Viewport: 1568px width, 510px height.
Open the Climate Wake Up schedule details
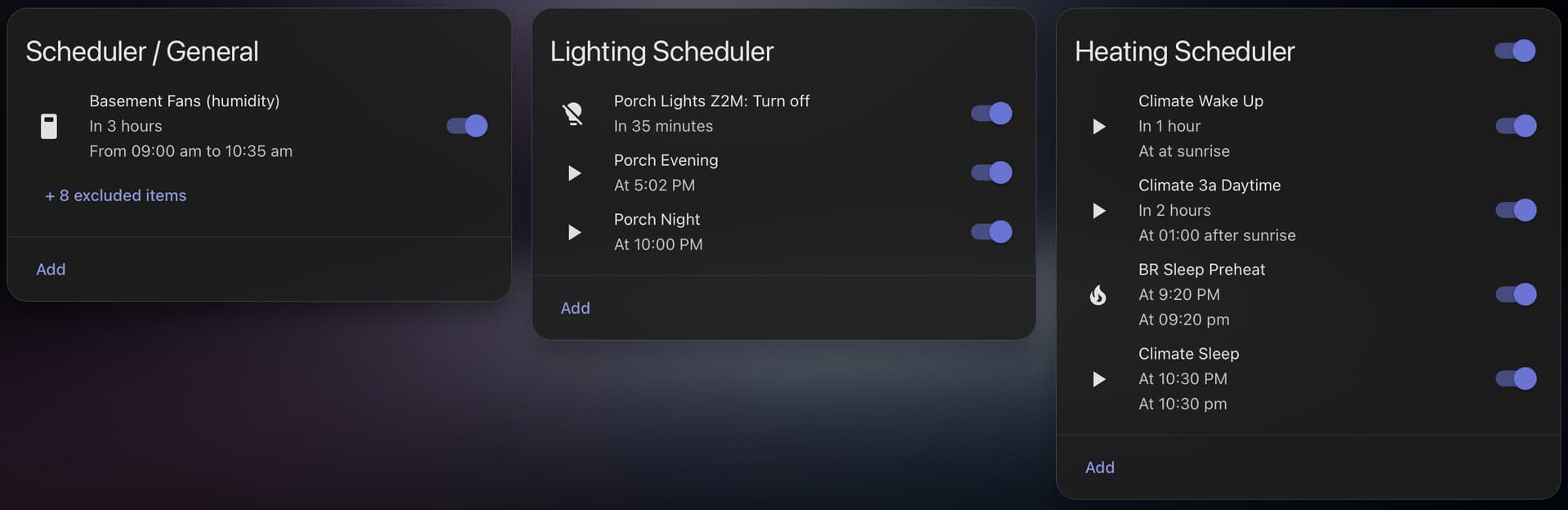(1200, 126)
